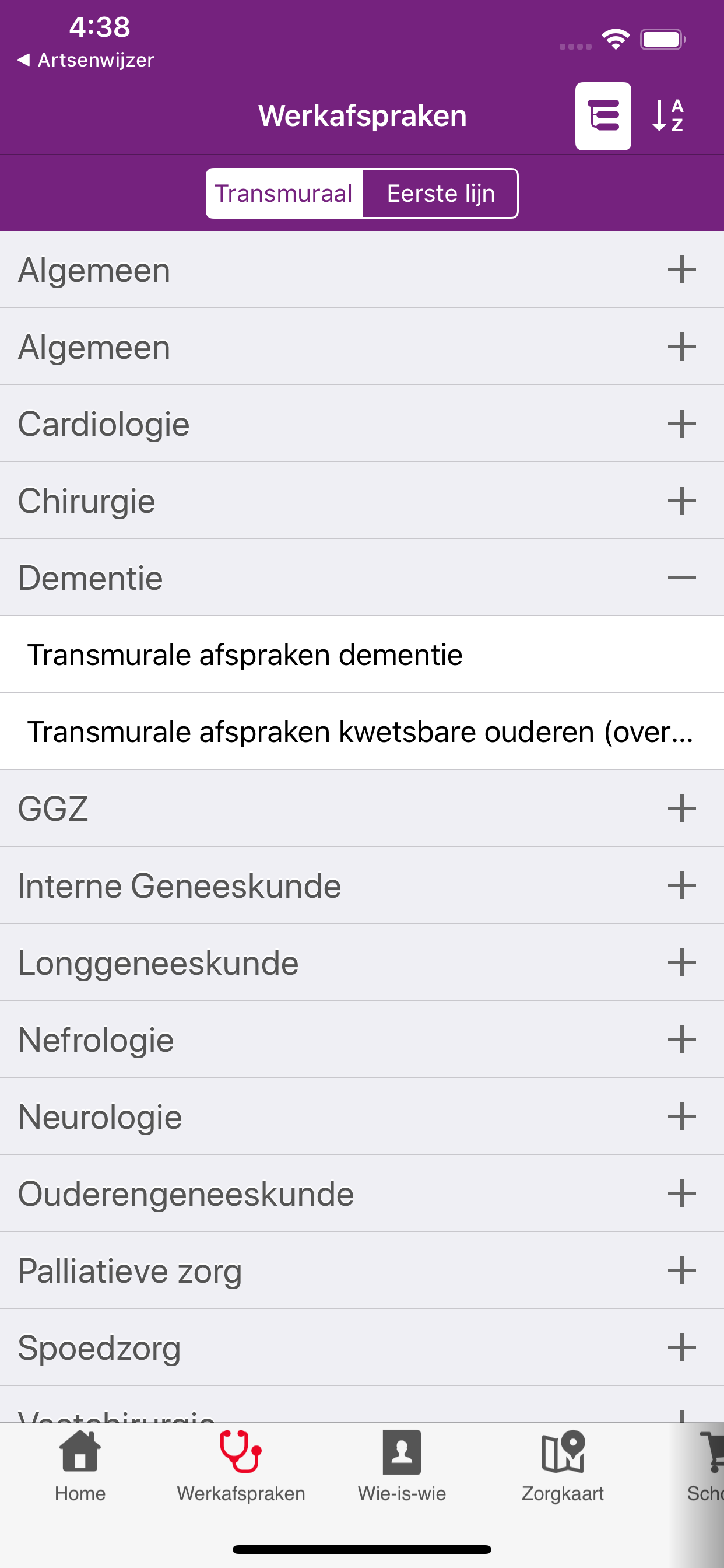The width and height of the screenshot is (724, 1568).
Task: Select the Transmuraal segment
Action: (x=284, y=194)
